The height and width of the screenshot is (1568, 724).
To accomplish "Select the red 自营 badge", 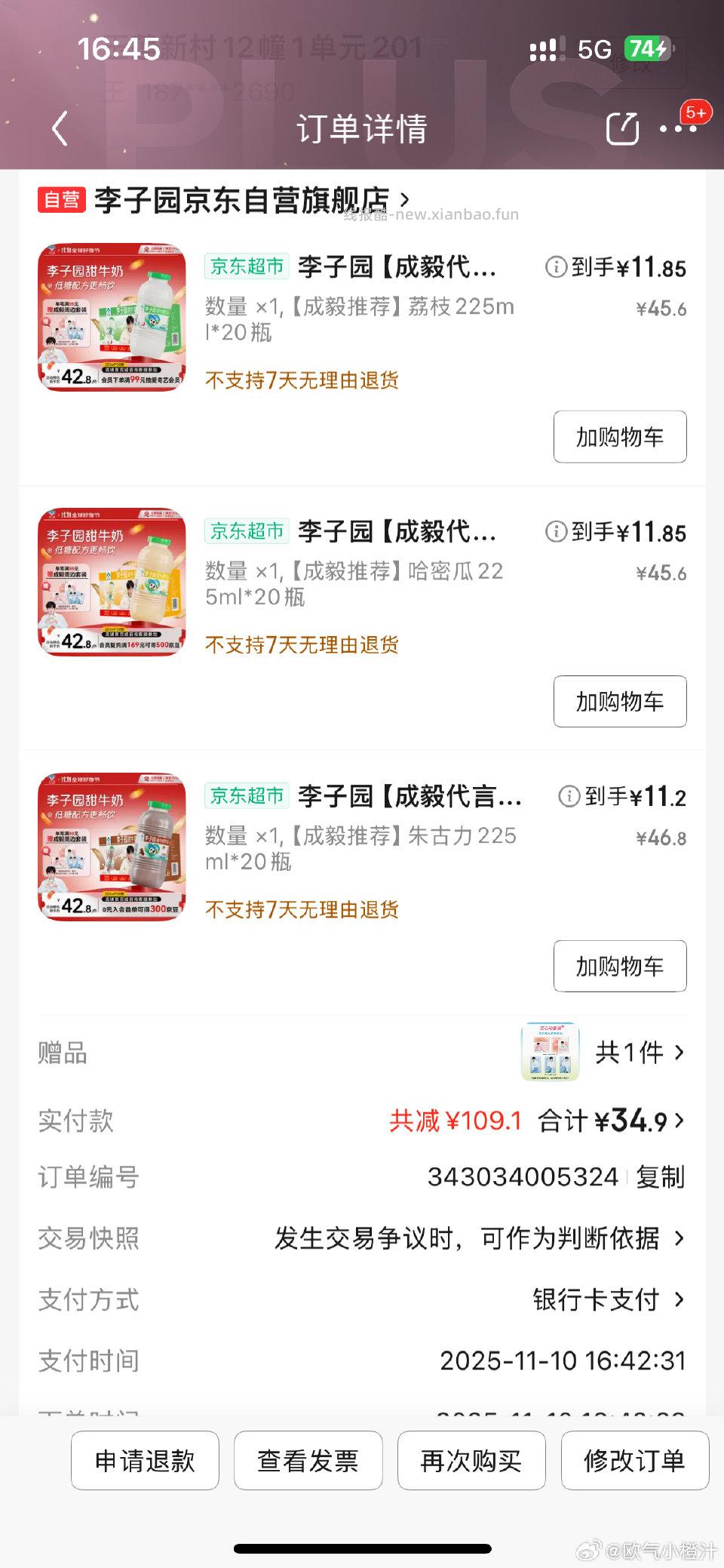I will (x=61, y=200).
